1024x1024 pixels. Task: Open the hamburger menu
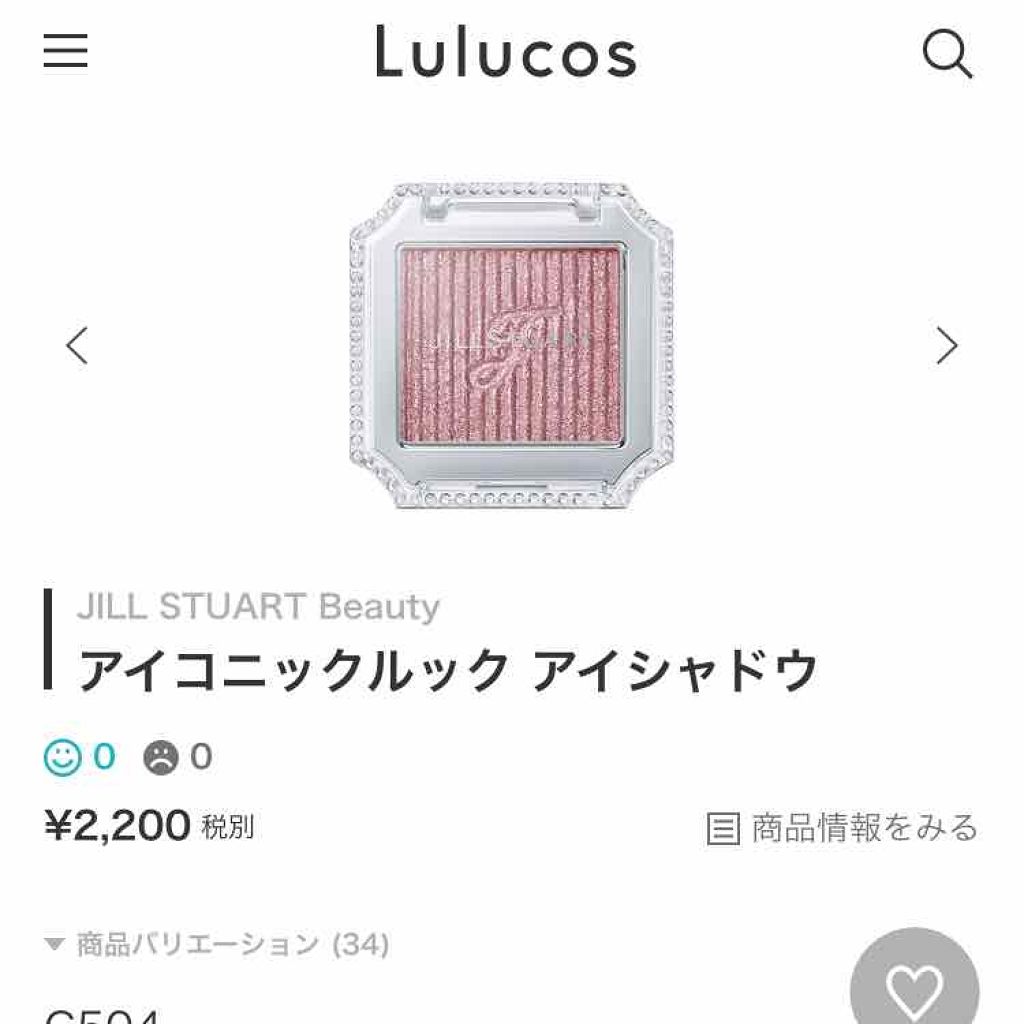point(66,51)
